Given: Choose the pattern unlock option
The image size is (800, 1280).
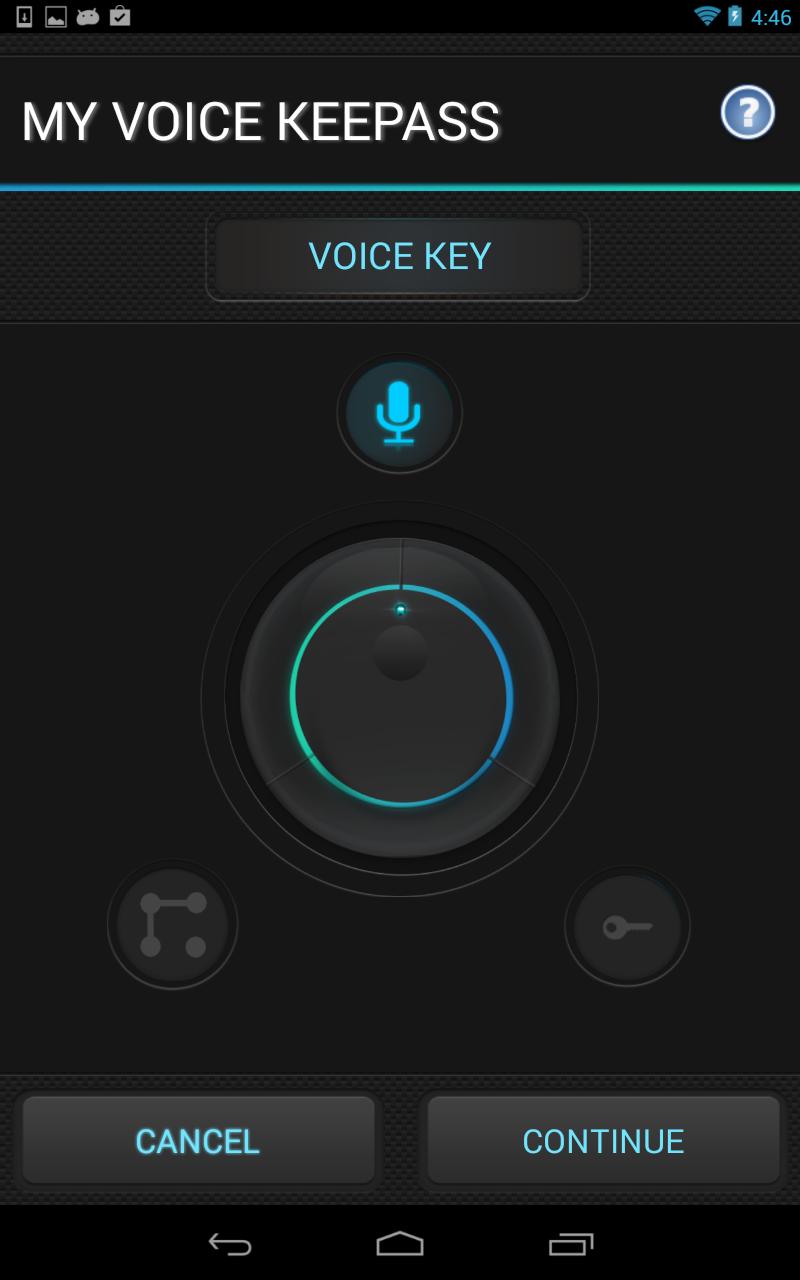Looking at the screenshot, I should 173,924.
